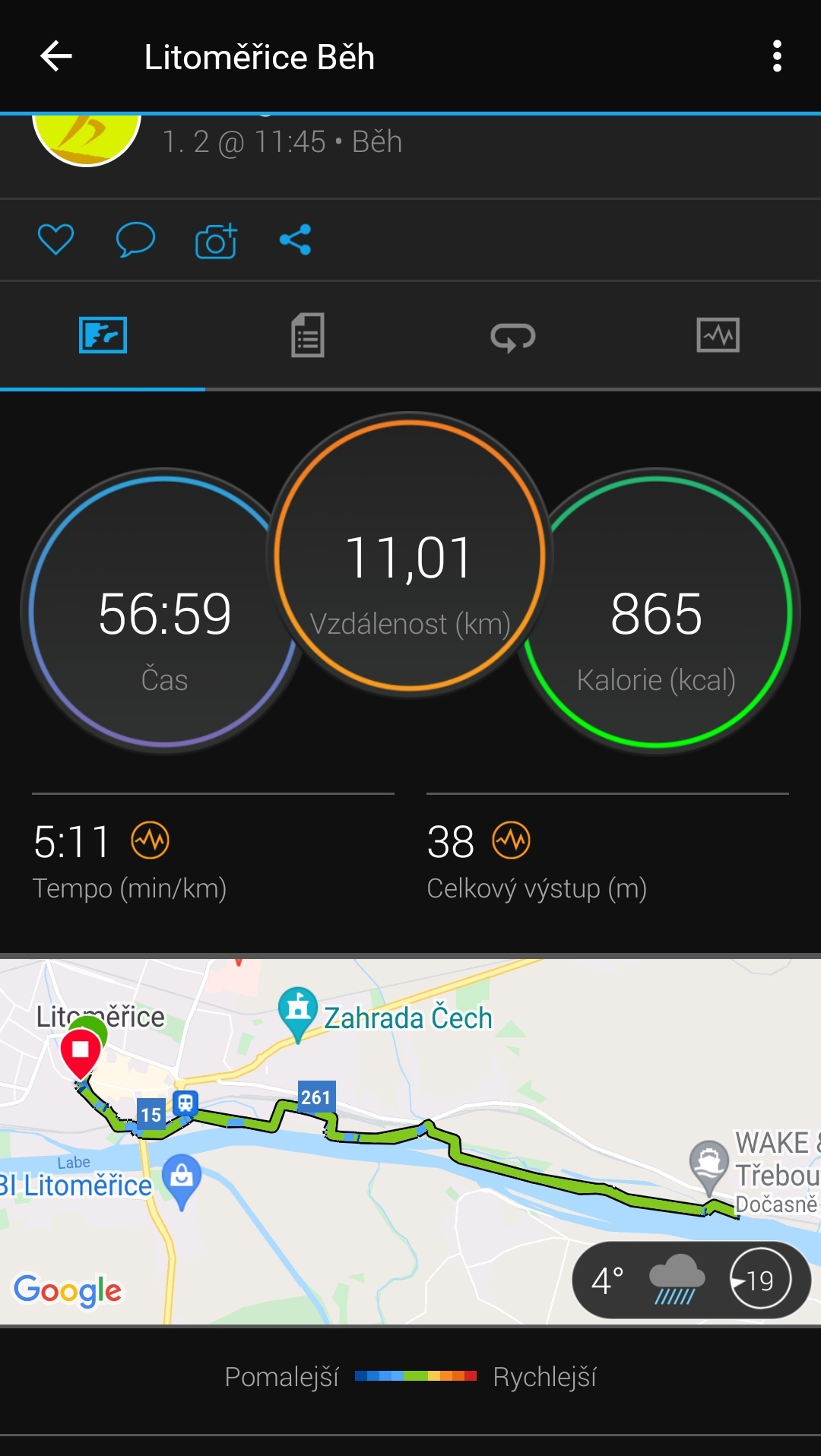Tap the weather widget showing 4°

coord(691,1280)
